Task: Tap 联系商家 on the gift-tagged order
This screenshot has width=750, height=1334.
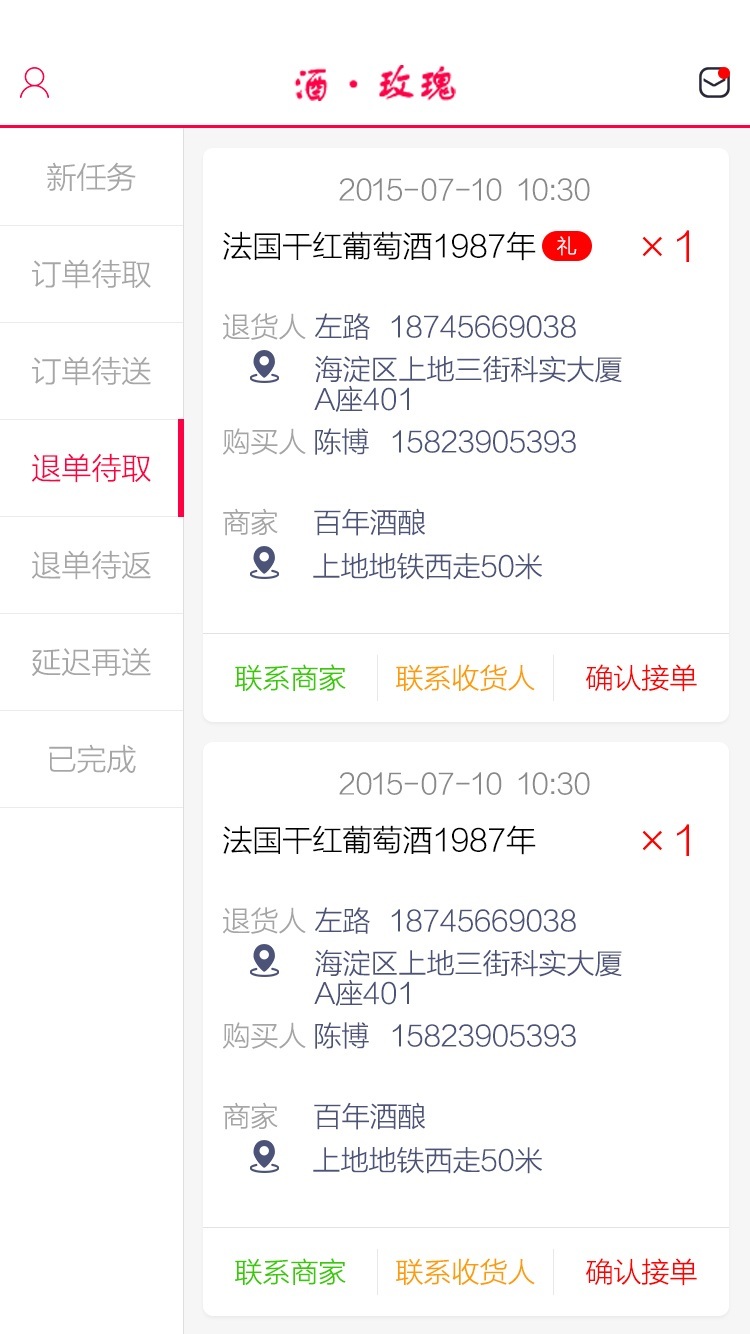Action: coord(290,678)
